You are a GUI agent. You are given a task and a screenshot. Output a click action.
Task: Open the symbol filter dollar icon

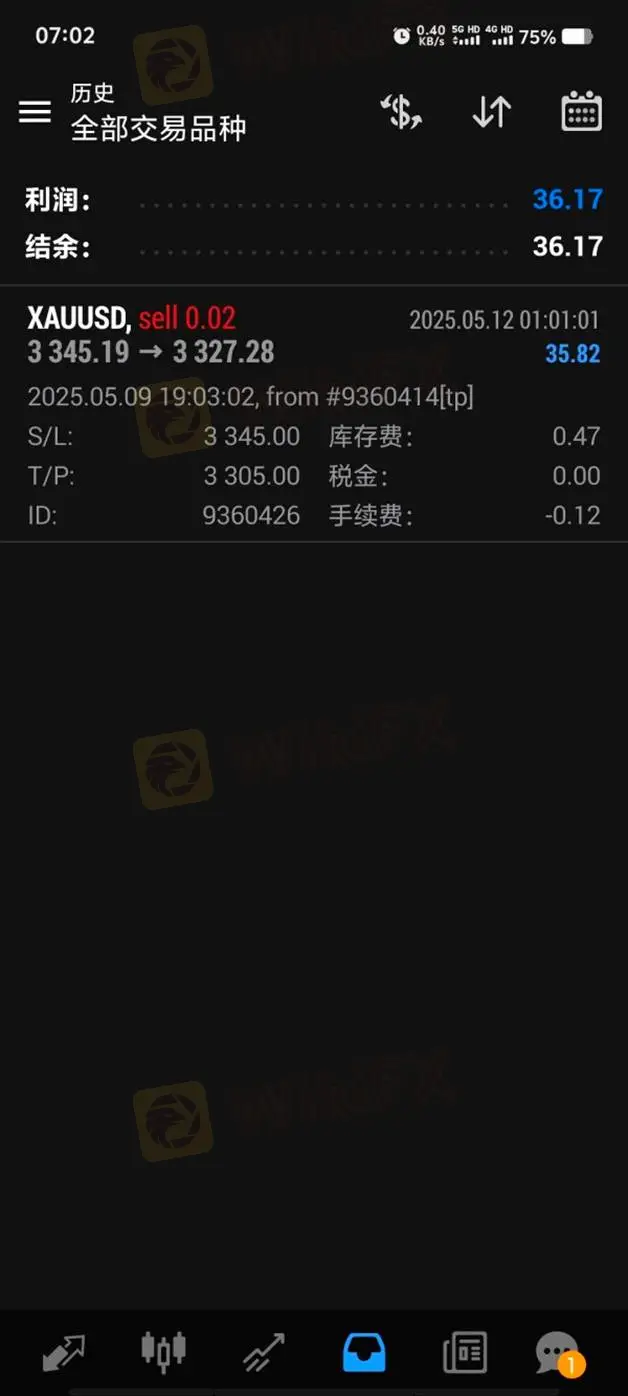(x=402, y=112)
